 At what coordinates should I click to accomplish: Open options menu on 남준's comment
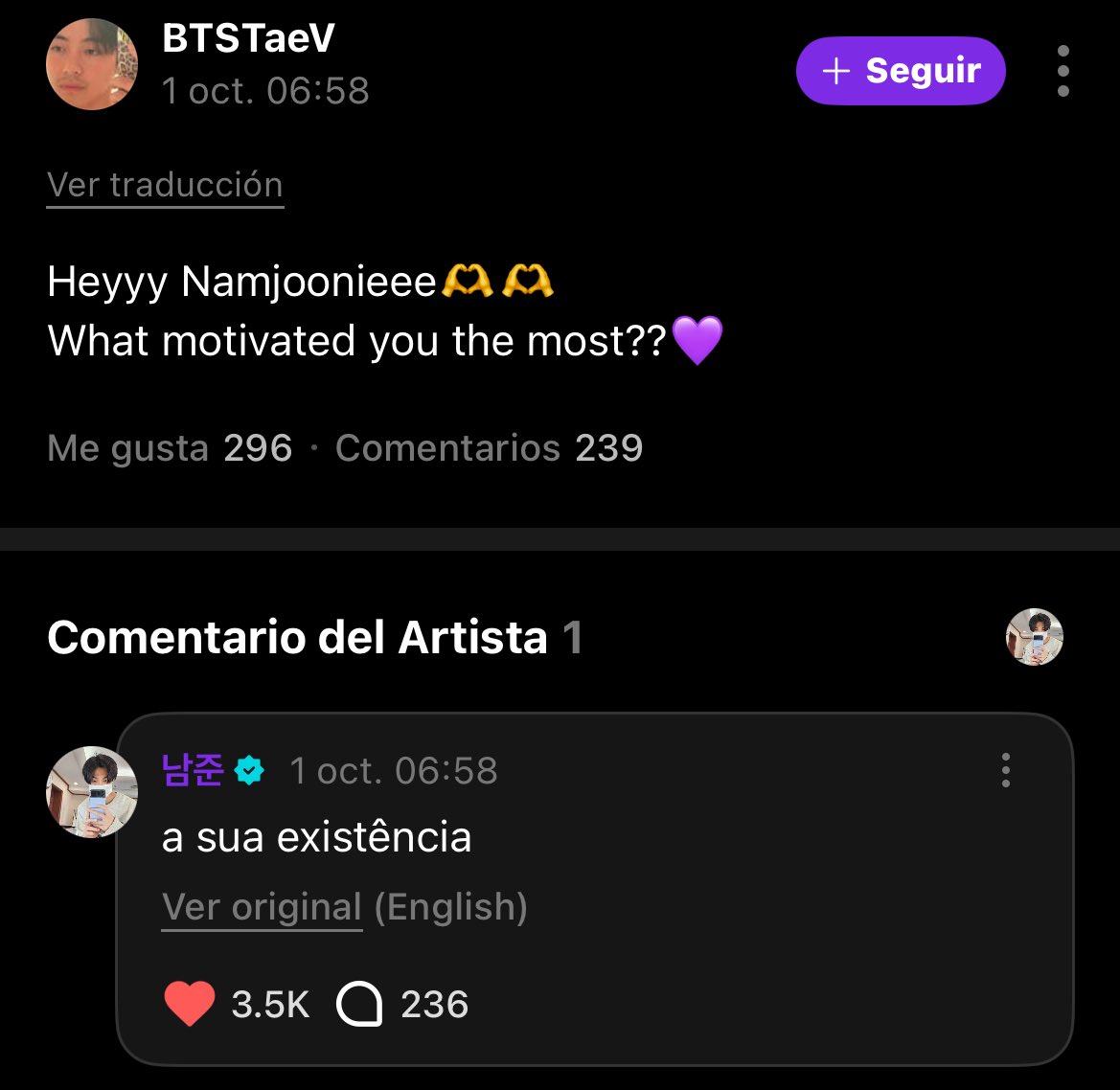click(1005, 770)
